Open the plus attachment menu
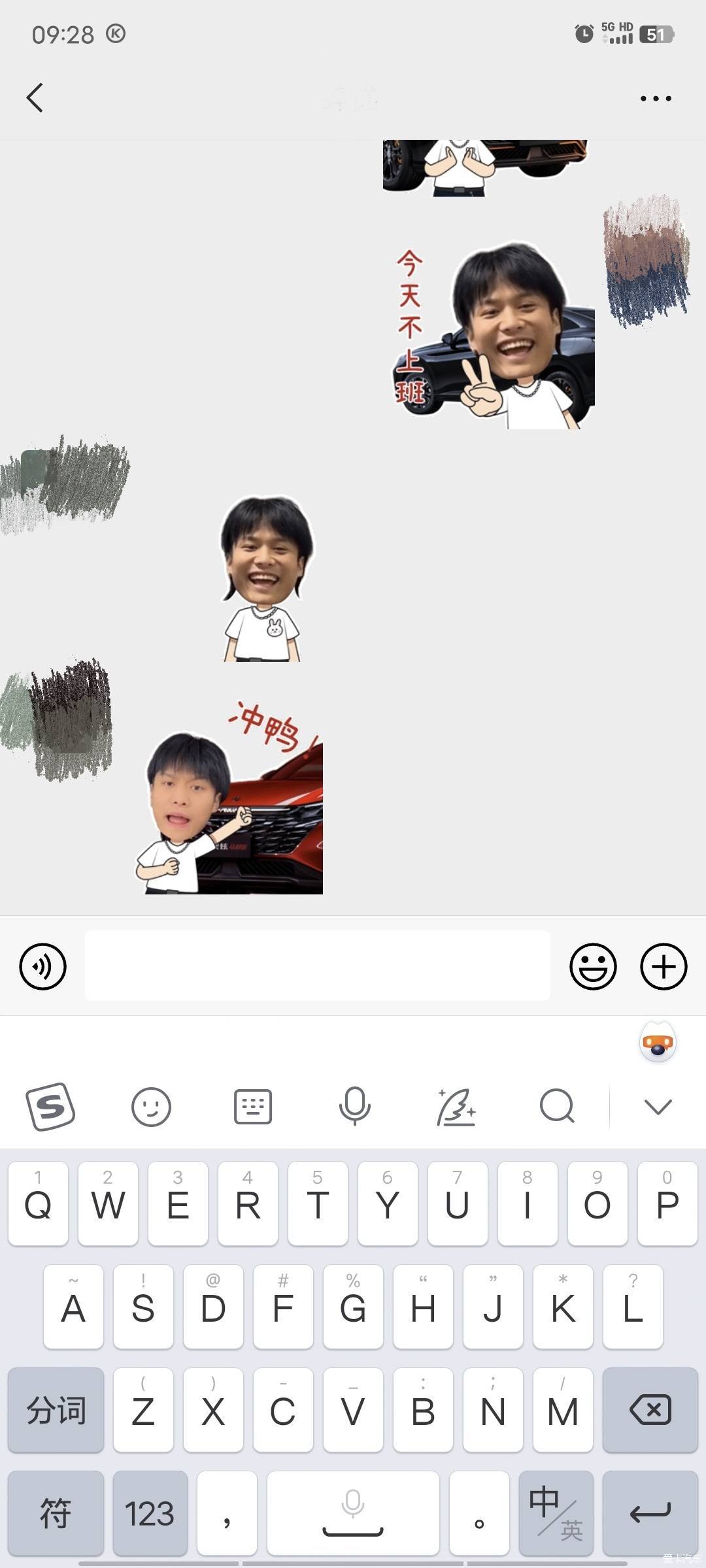This screenshot has width=706, height=1568. [663, 966]
